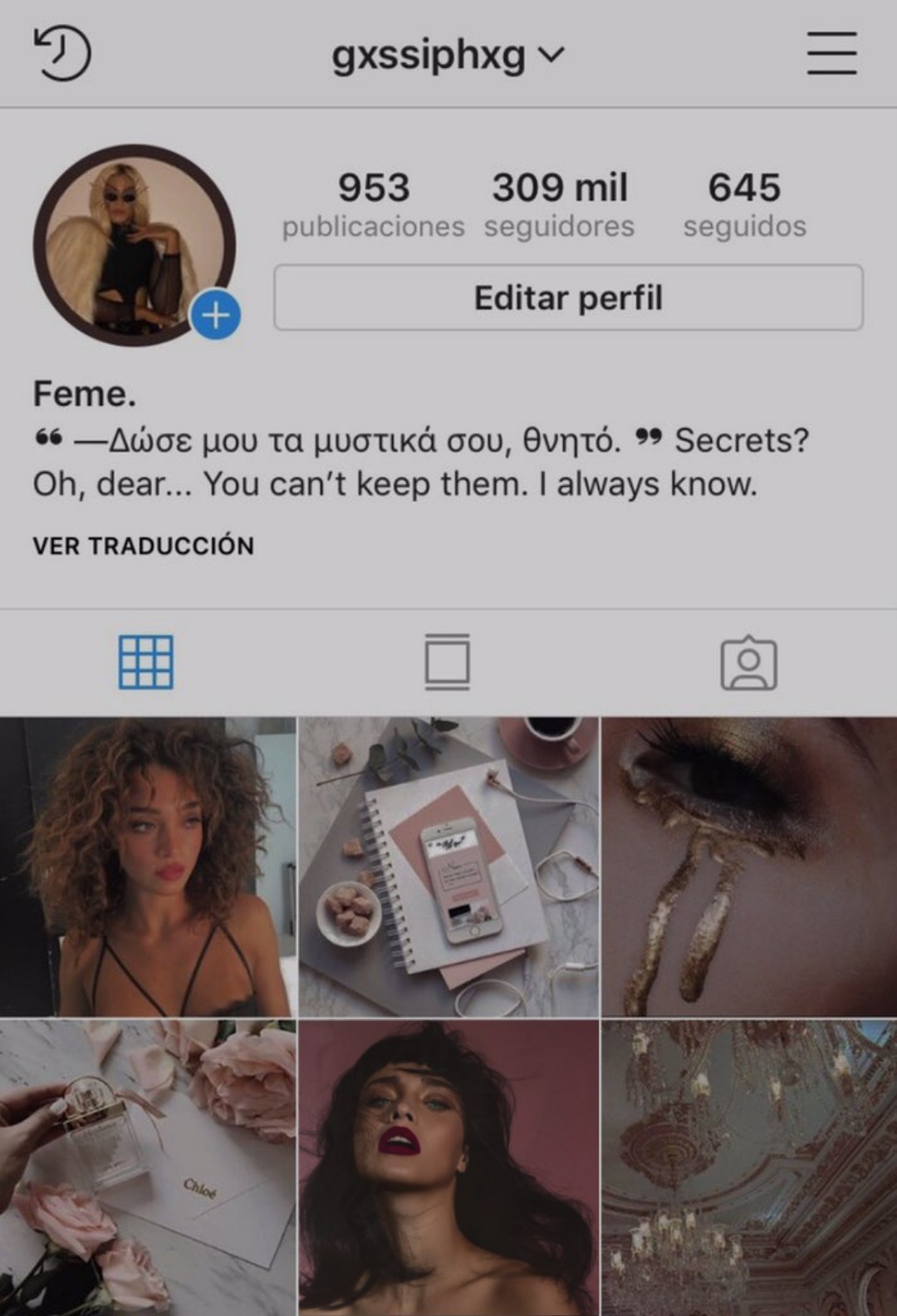Open the 309 mil seguidores list
This screenshot has height=1316, width=897.
click(x=559, y=204)
